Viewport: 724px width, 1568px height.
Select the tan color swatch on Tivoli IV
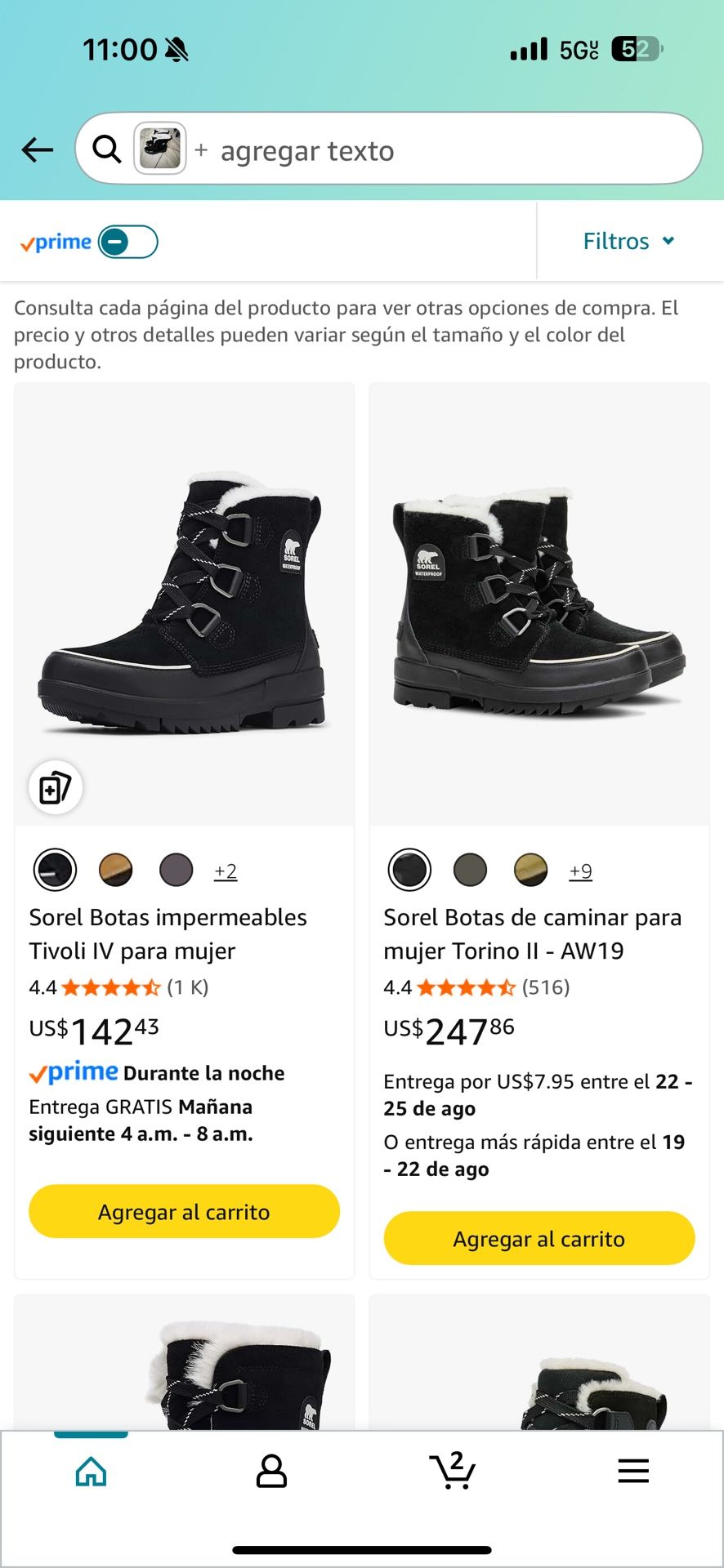pyautogui.click(x=115, y=869)
